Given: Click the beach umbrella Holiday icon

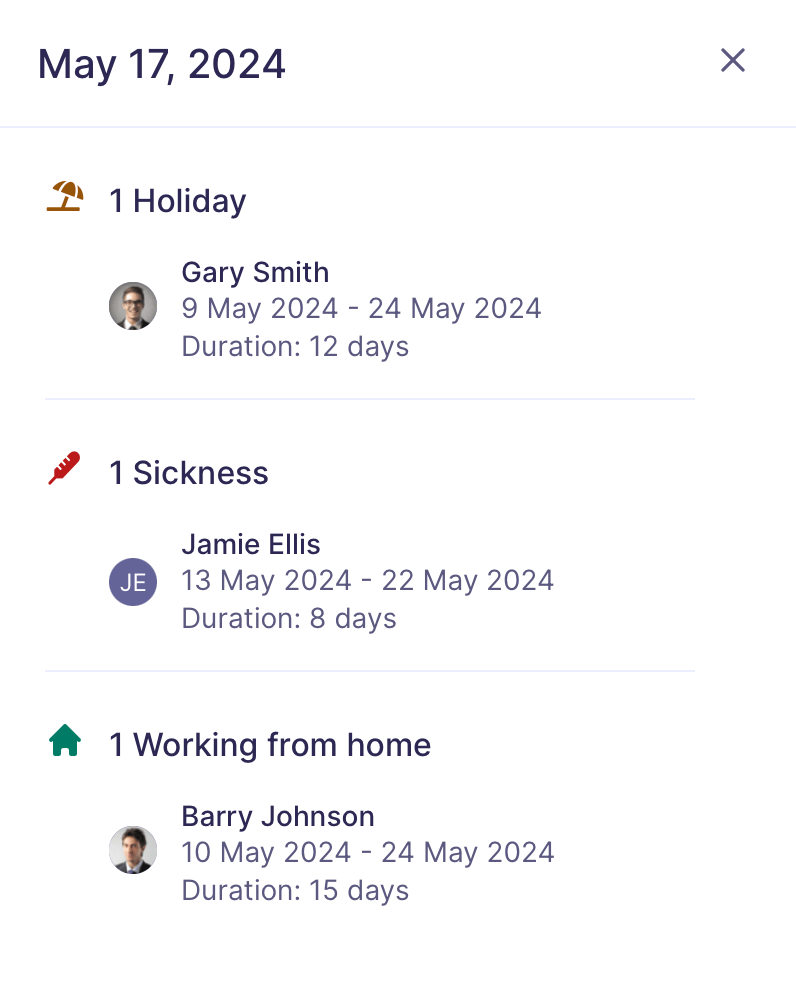Looking at the screenshot, I should 63,196.
